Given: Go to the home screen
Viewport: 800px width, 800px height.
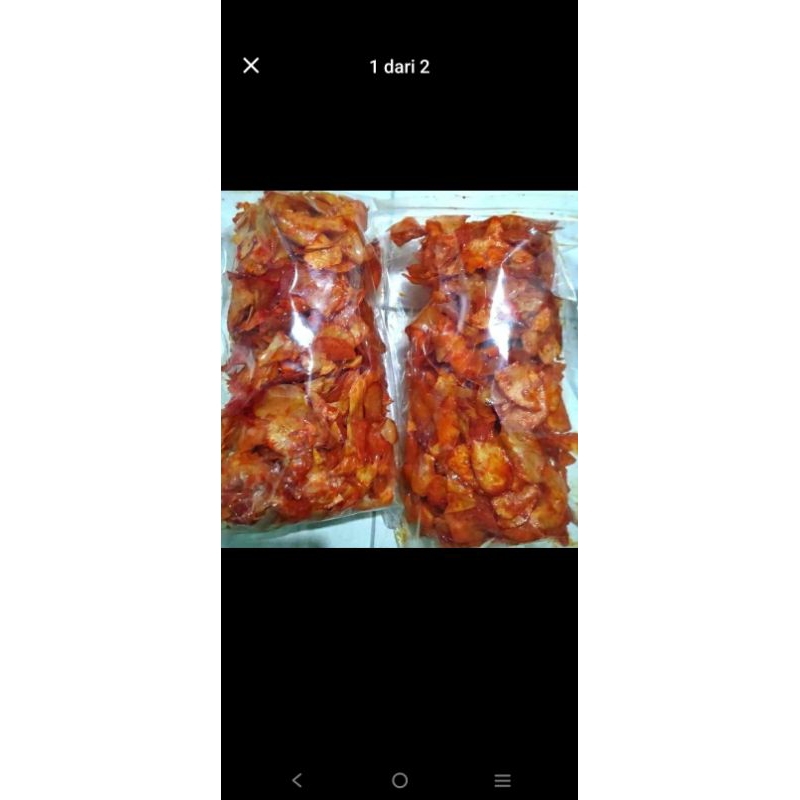Looking at the screenshot, I should click(400, 780).
